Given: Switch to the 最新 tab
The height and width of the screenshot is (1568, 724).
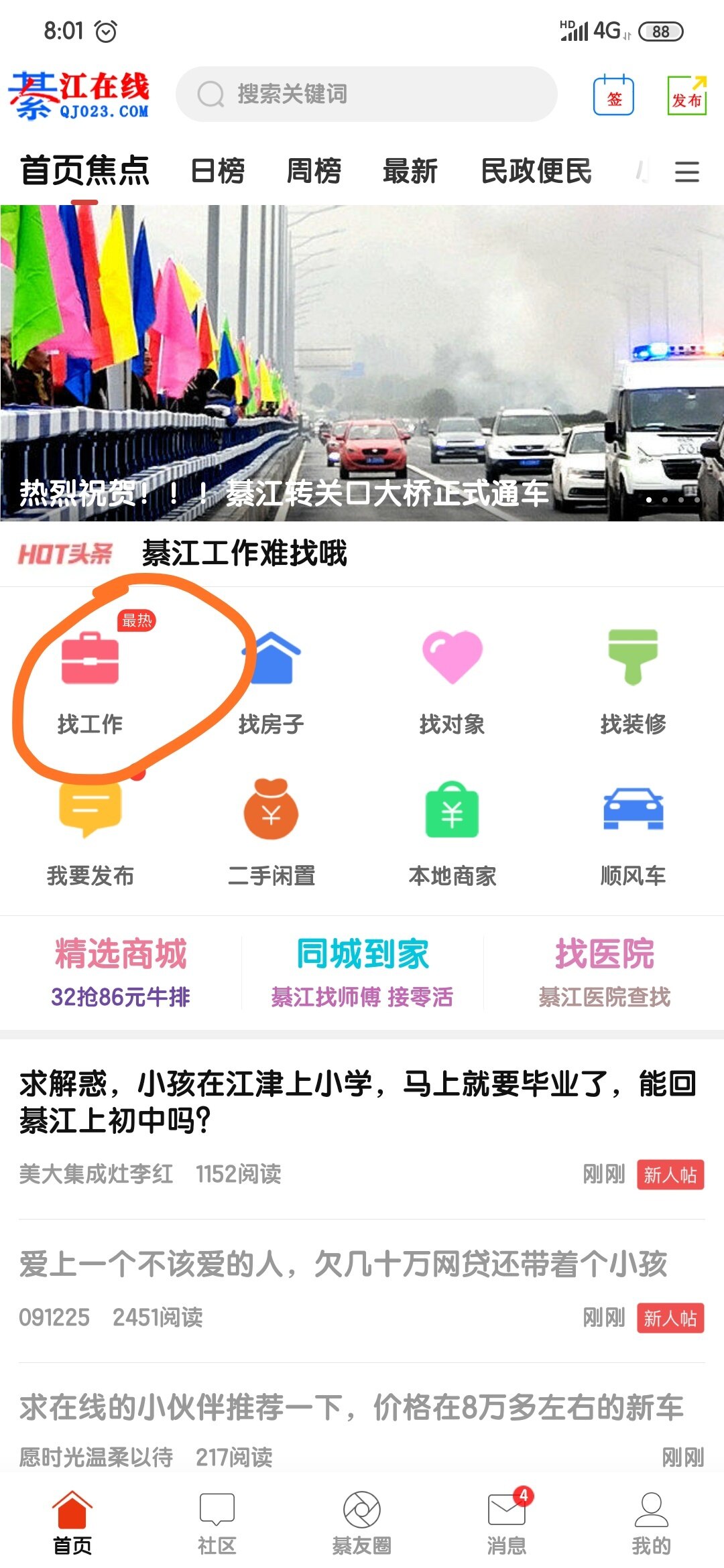Looking at the screenshot, I should click(410, 171).
